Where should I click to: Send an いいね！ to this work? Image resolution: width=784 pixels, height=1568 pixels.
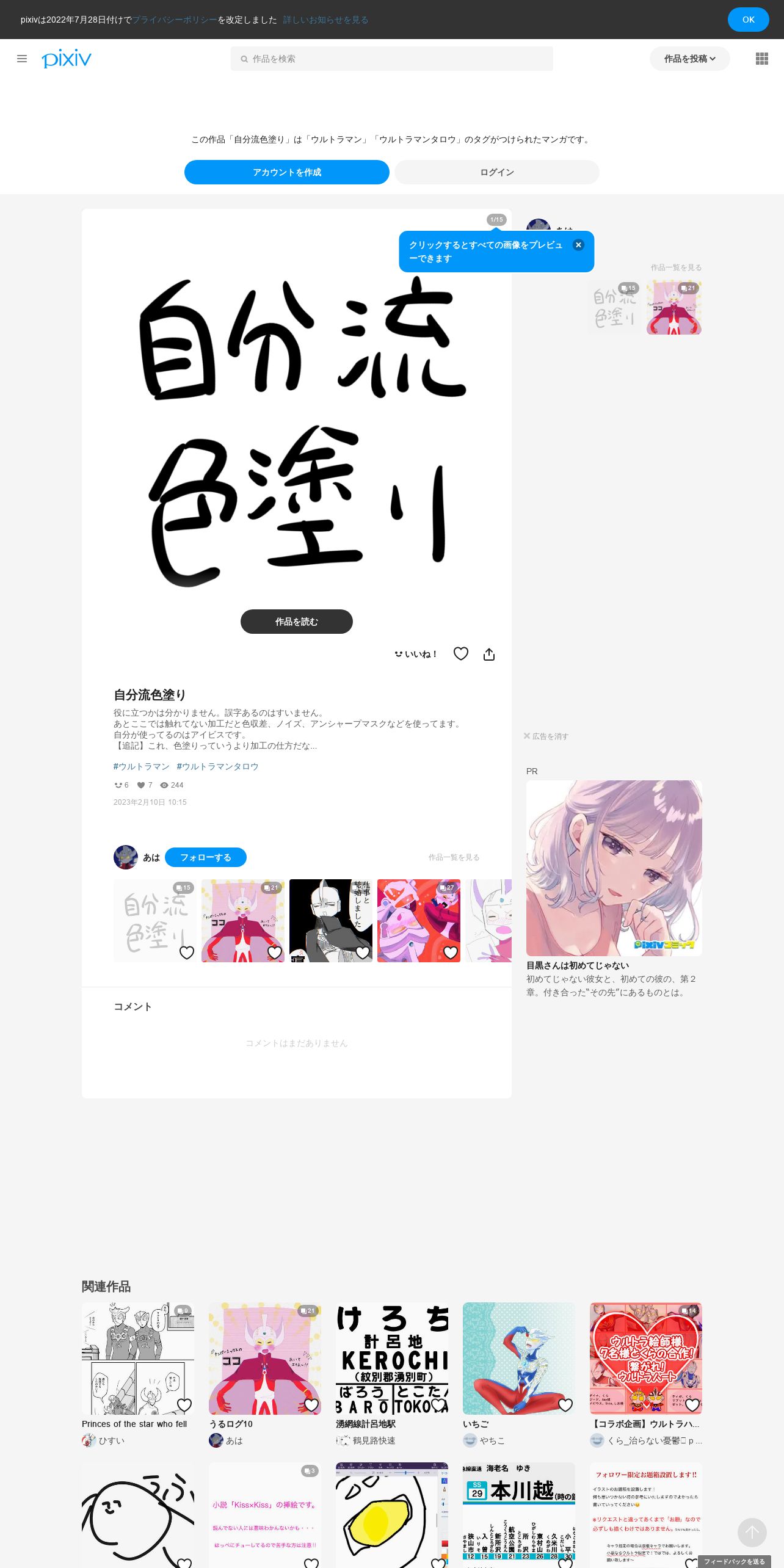point(415,654)
